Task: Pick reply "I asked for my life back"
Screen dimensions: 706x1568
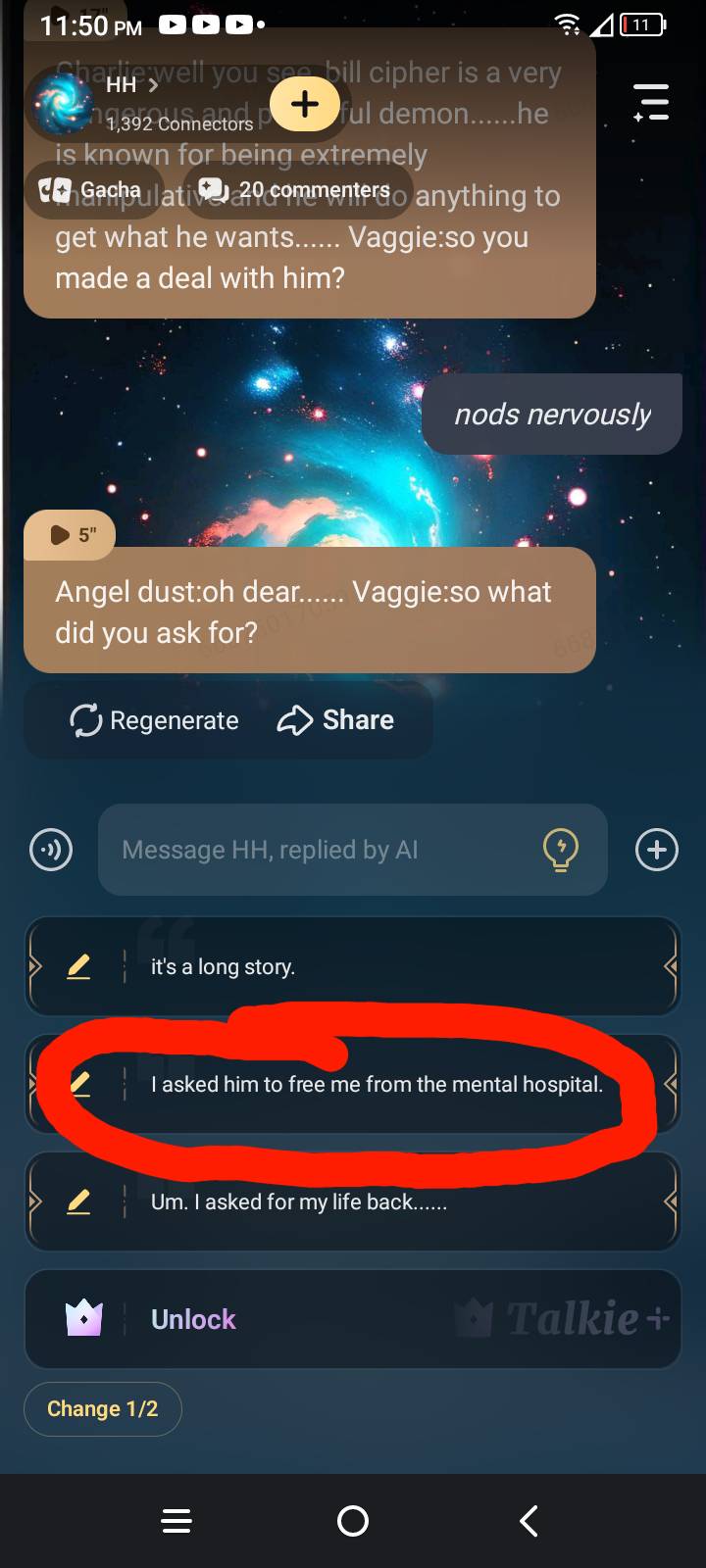Action: click(x=392, y=1202)
